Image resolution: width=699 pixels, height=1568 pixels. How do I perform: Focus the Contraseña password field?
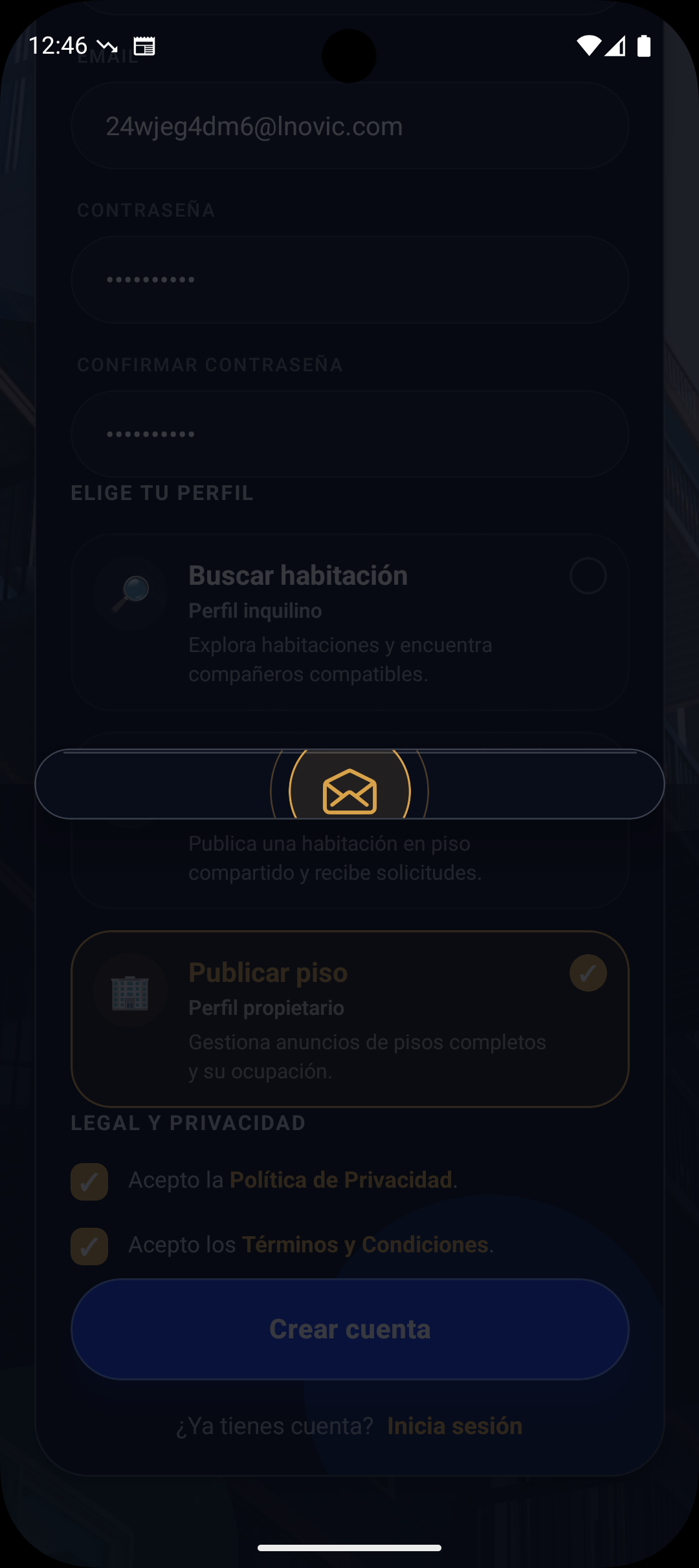349,279
